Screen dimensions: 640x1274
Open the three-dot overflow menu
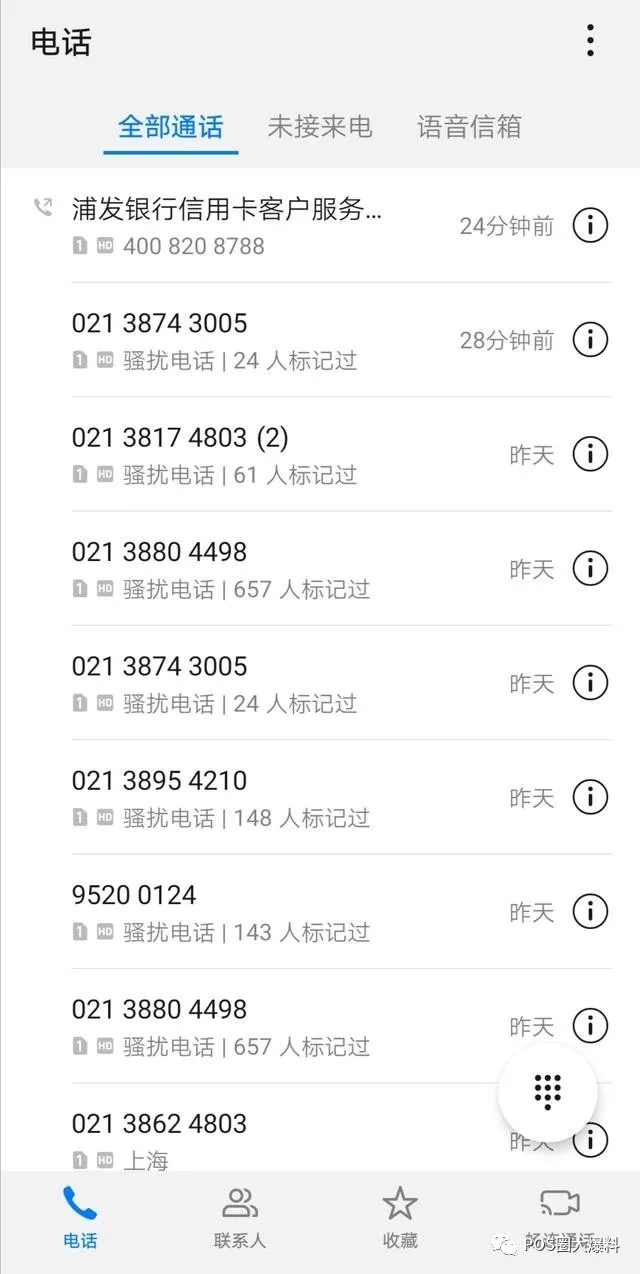coord(590,41)
